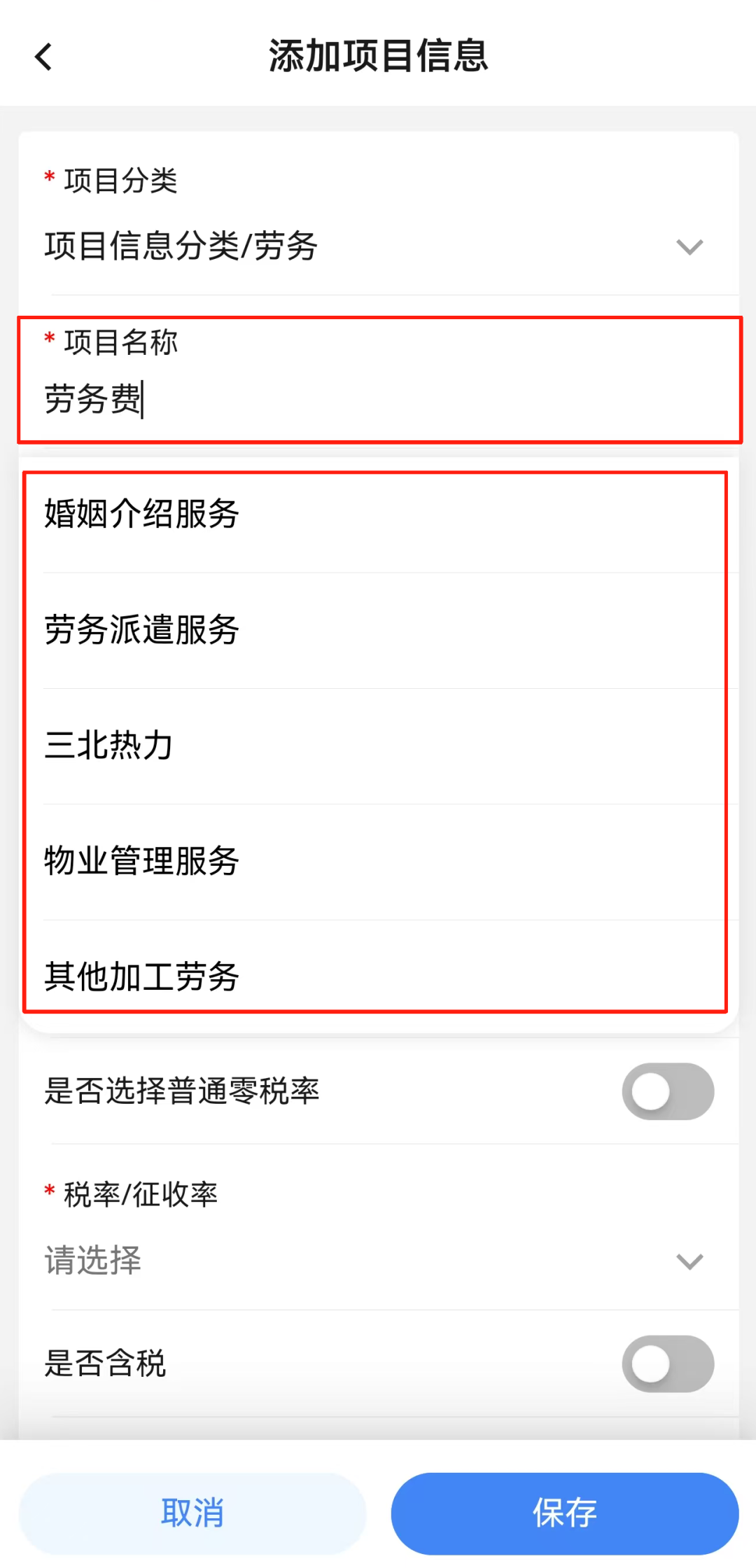Enable the 是否含税 switch
Screen dimensions: 756x1568
667,1364
